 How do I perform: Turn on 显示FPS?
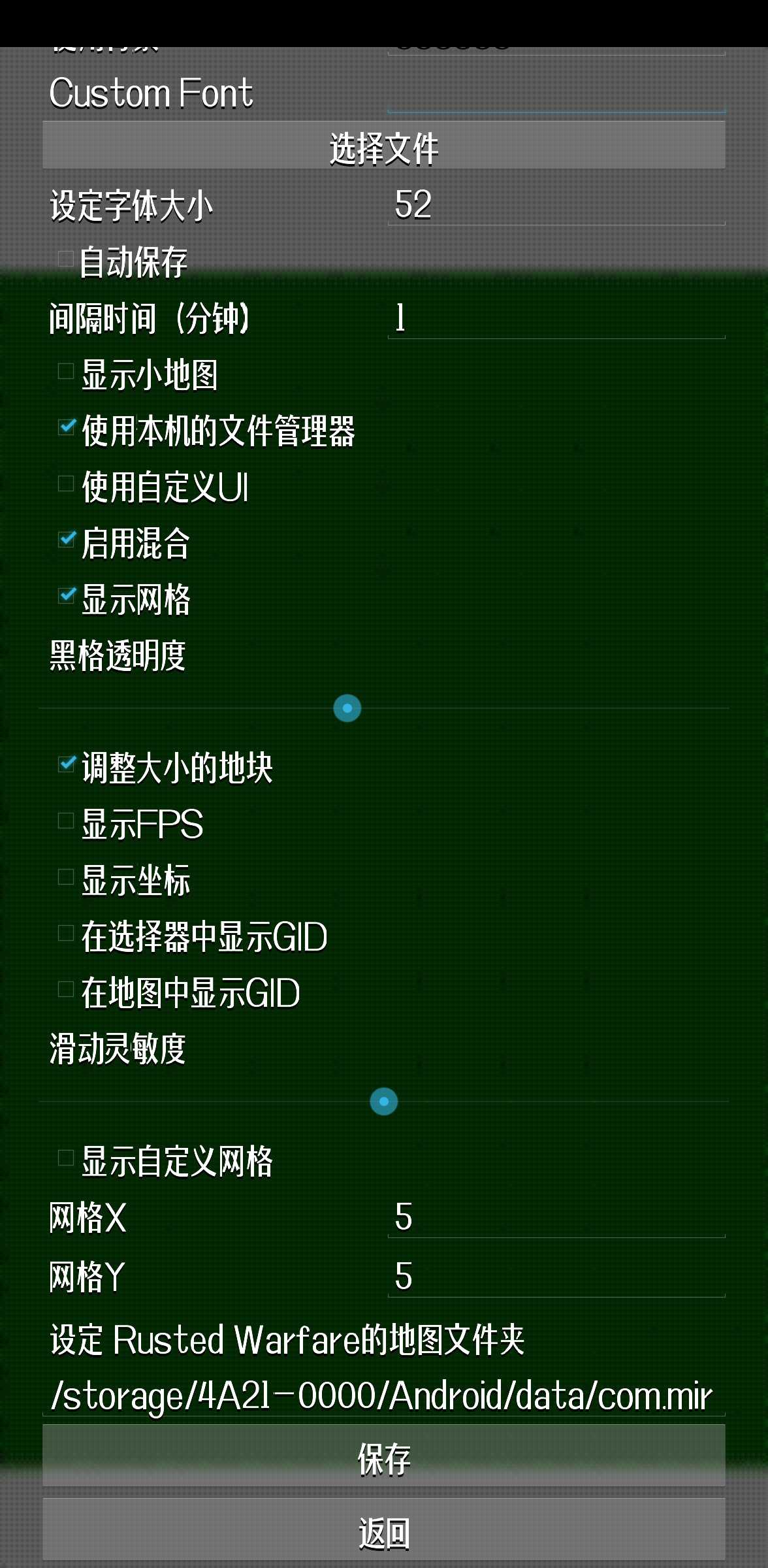coord(66,821)
